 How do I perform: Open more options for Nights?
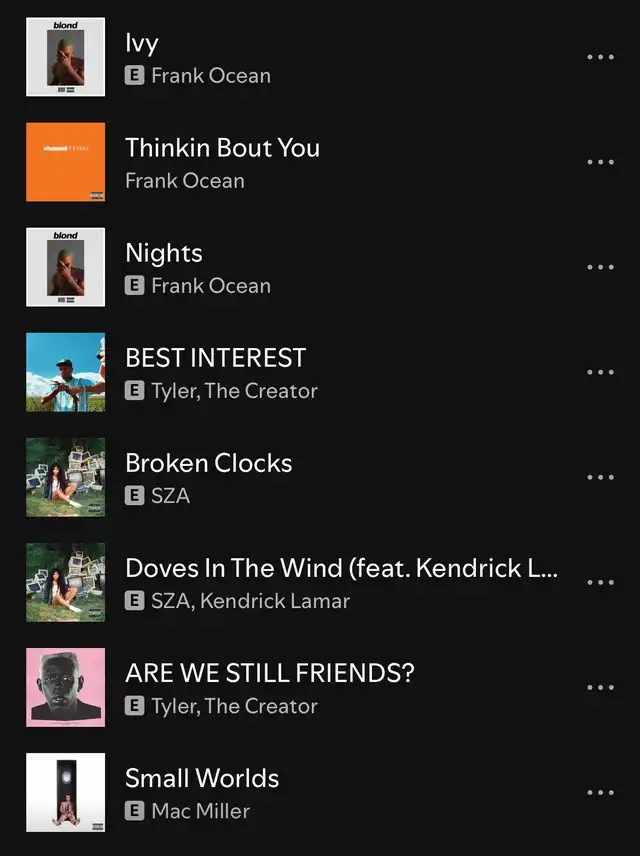pos(600,268)
